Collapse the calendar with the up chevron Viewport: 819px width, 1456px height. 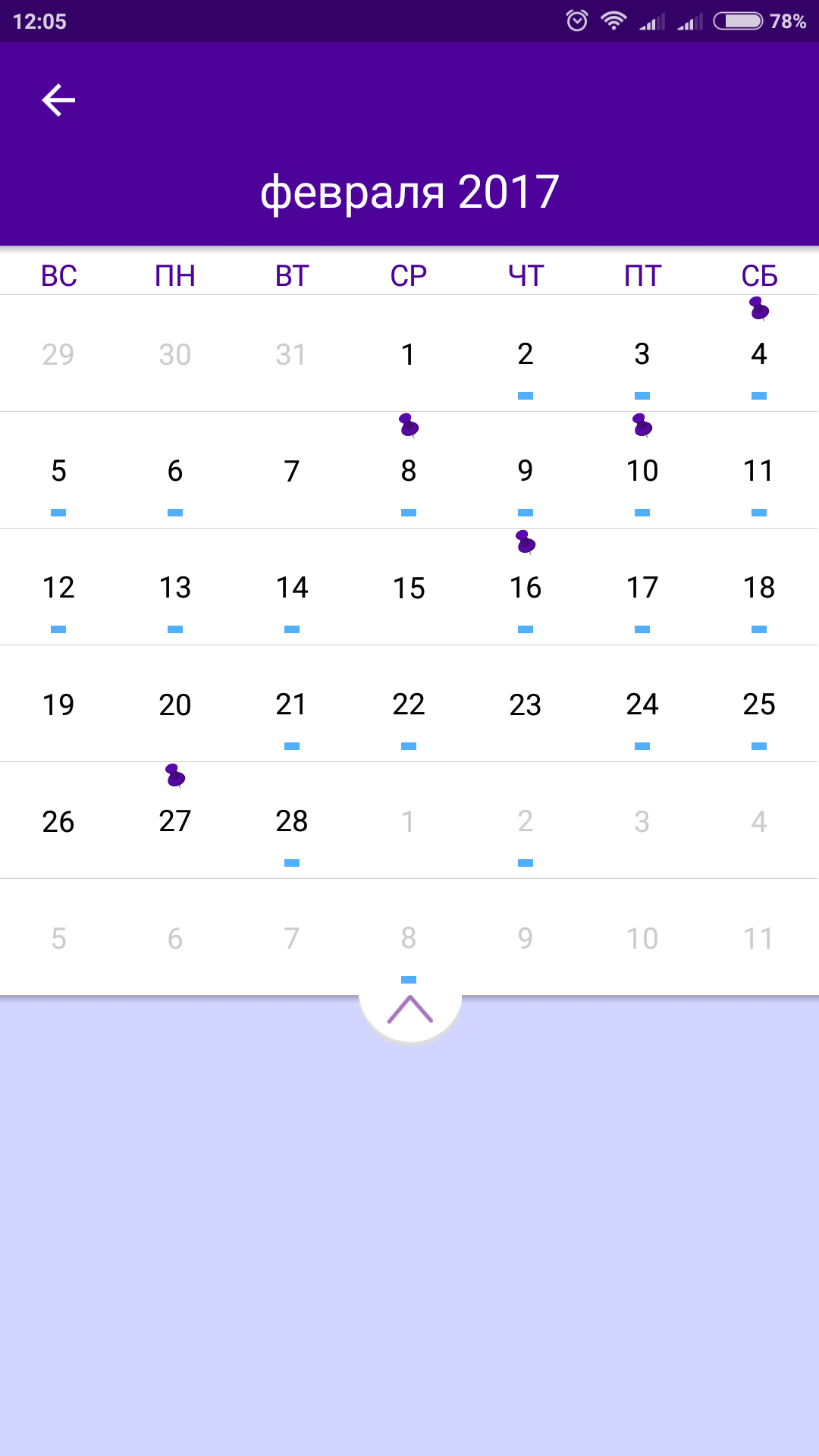click(409, 1010)
